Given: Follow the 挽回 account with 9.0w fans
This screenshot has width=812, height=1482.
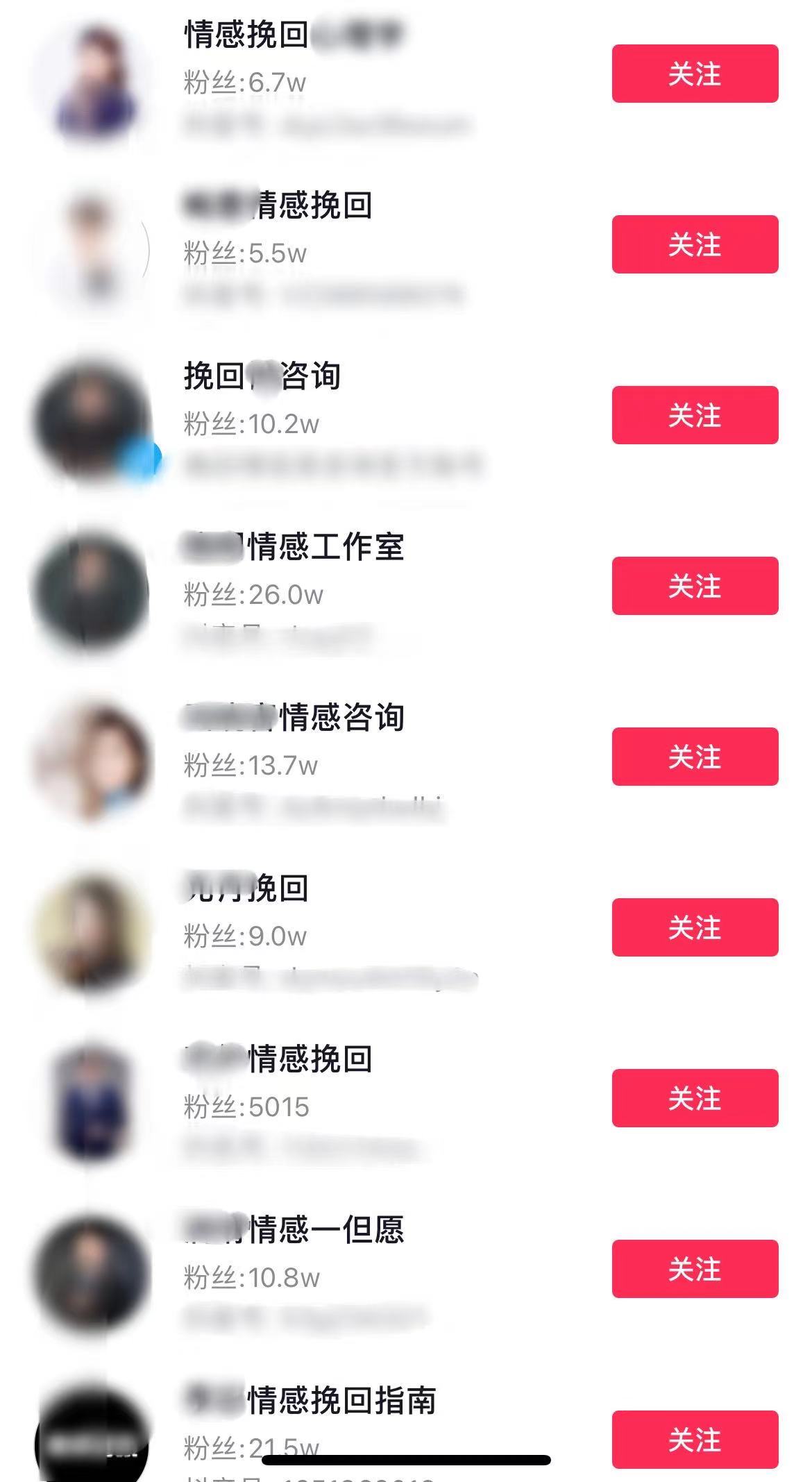Looking at the screenshot, I should (695, 927).
